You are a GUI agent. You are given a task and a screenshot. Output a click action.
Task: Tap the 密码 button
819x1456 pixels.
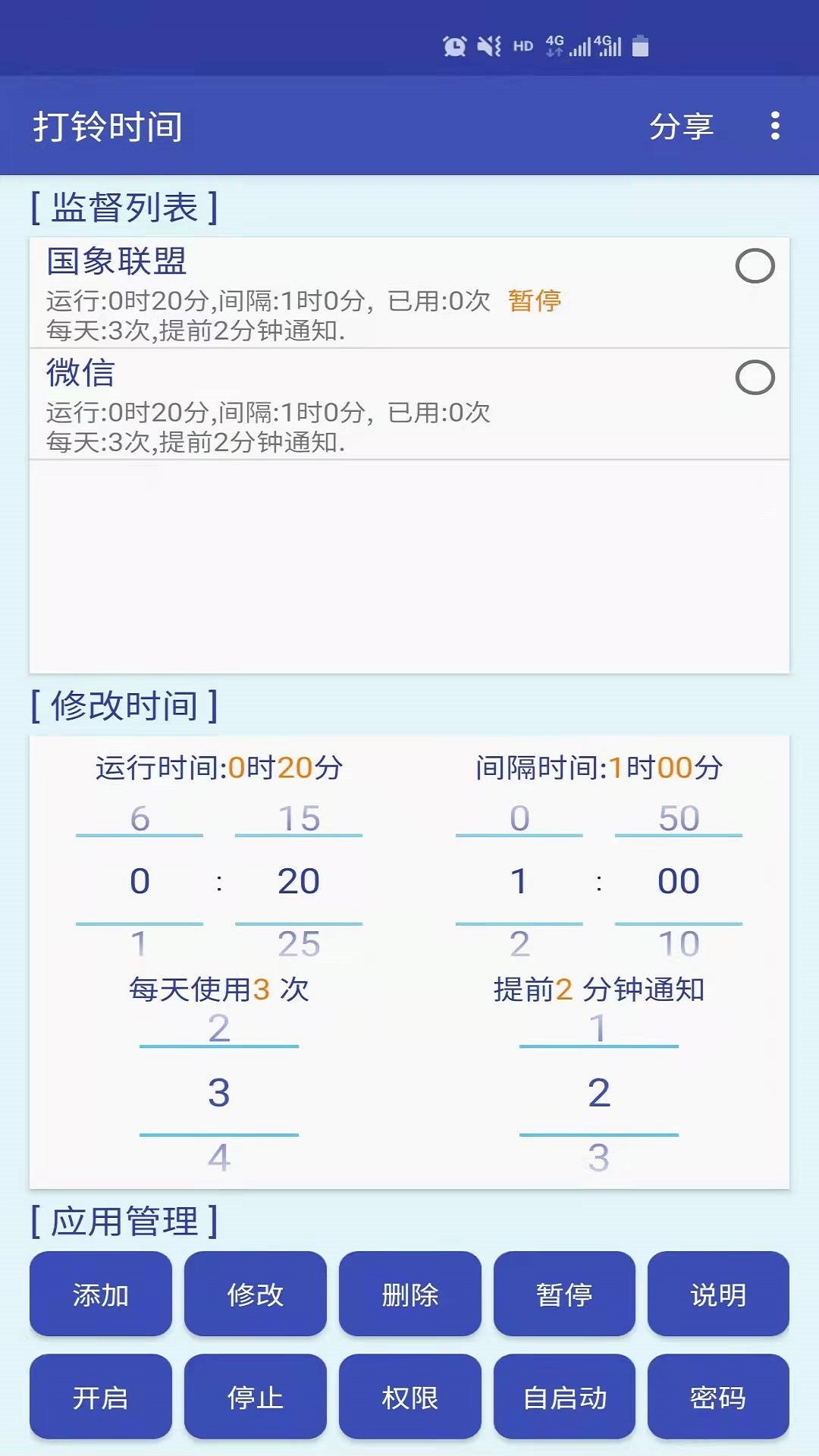[718, 1397]
